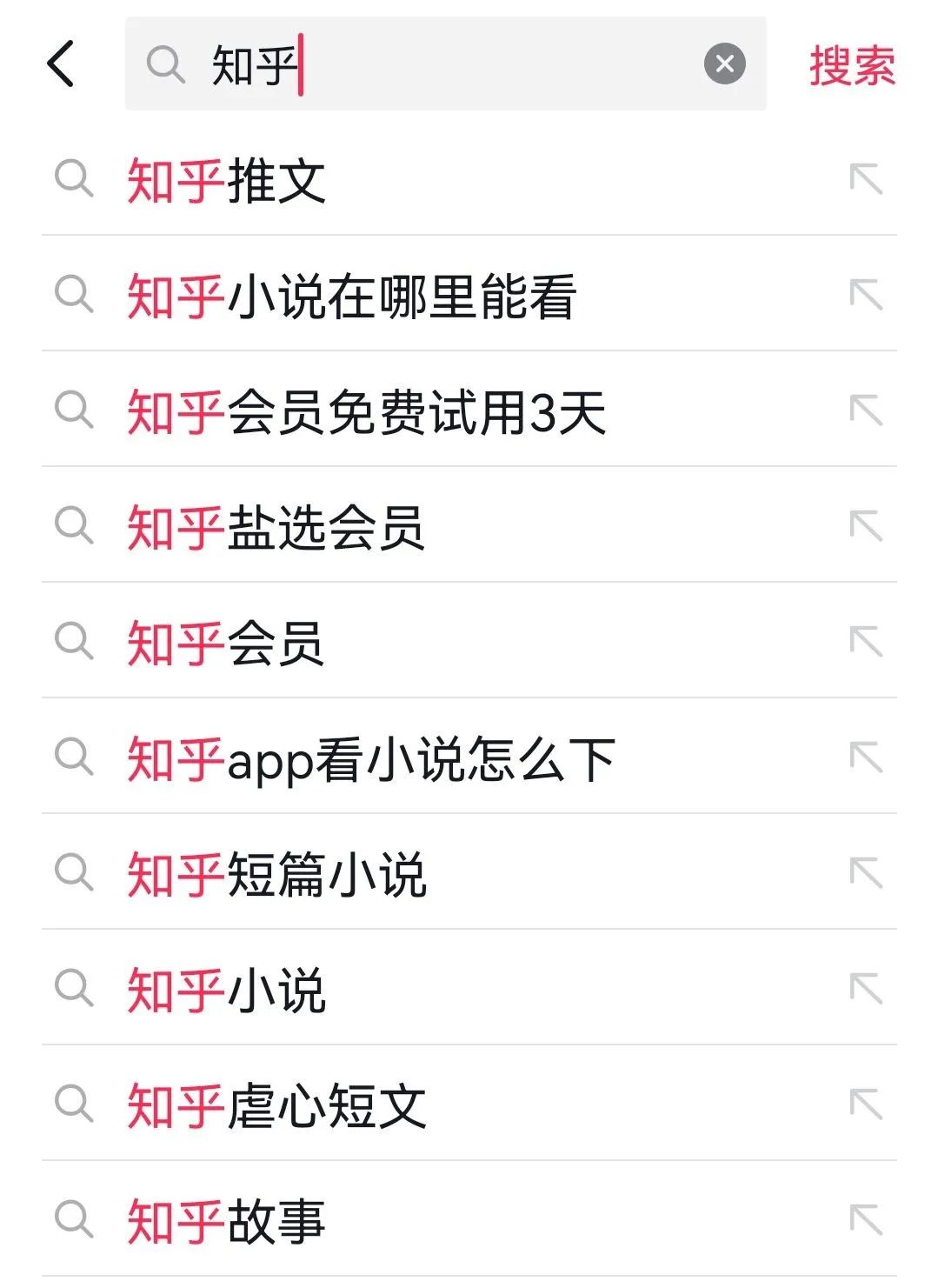Viewport: 938px width, 1288px height.
Task: Tap the red 搜索 button
Action: click(x=852, y=65)
